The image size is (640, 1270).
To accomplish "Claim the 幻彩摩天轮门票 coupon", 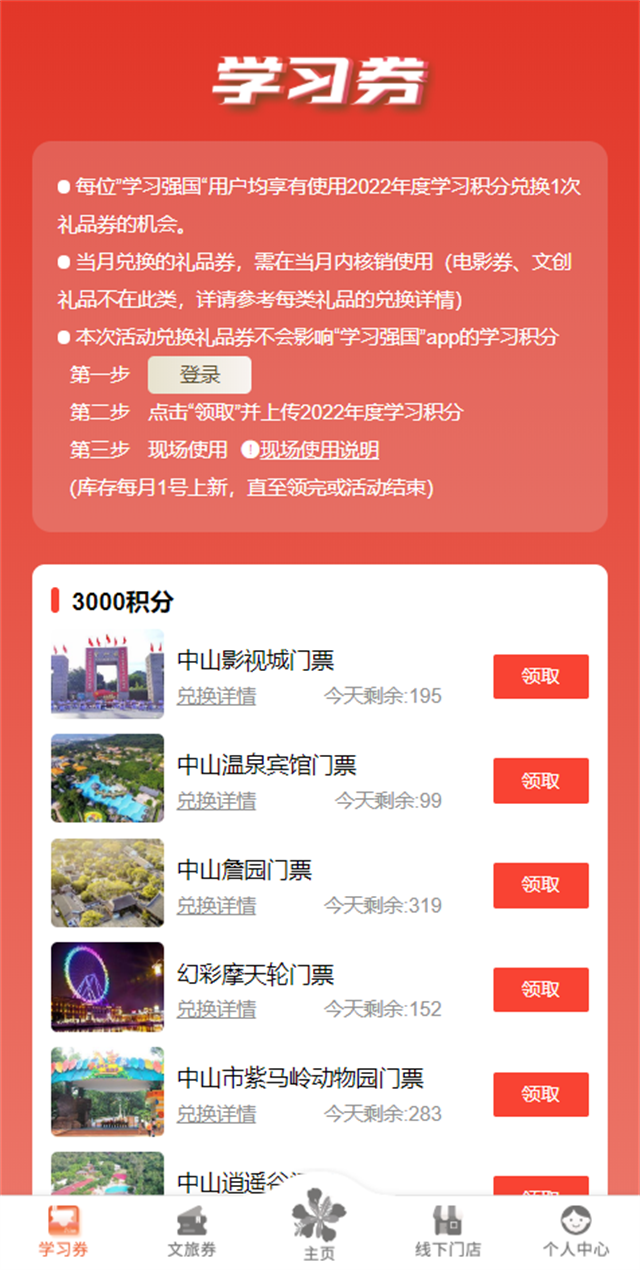I will point(540,990).
